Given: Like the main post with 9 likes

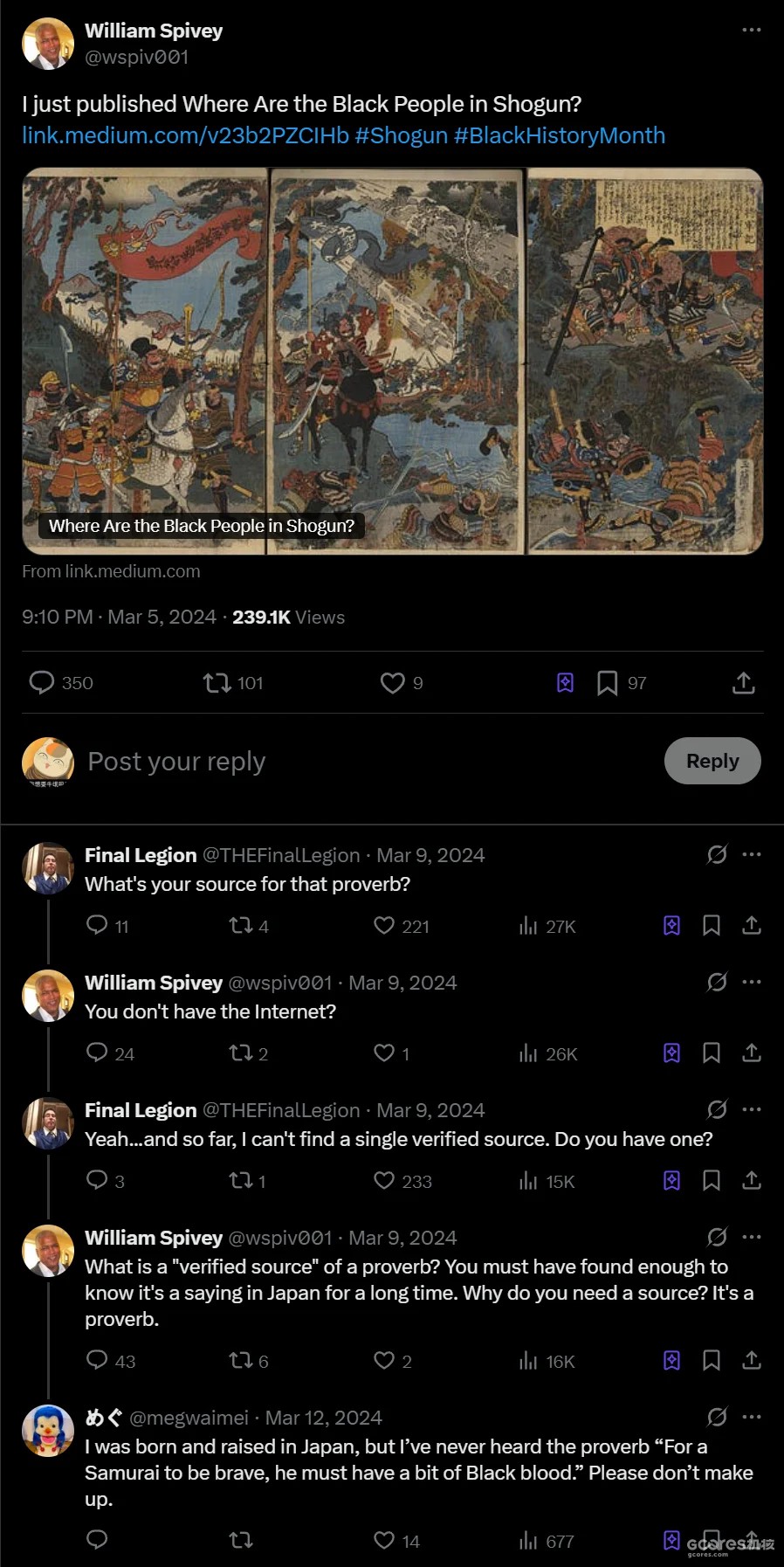Looking at the screenshot, I should coord(392,682).
